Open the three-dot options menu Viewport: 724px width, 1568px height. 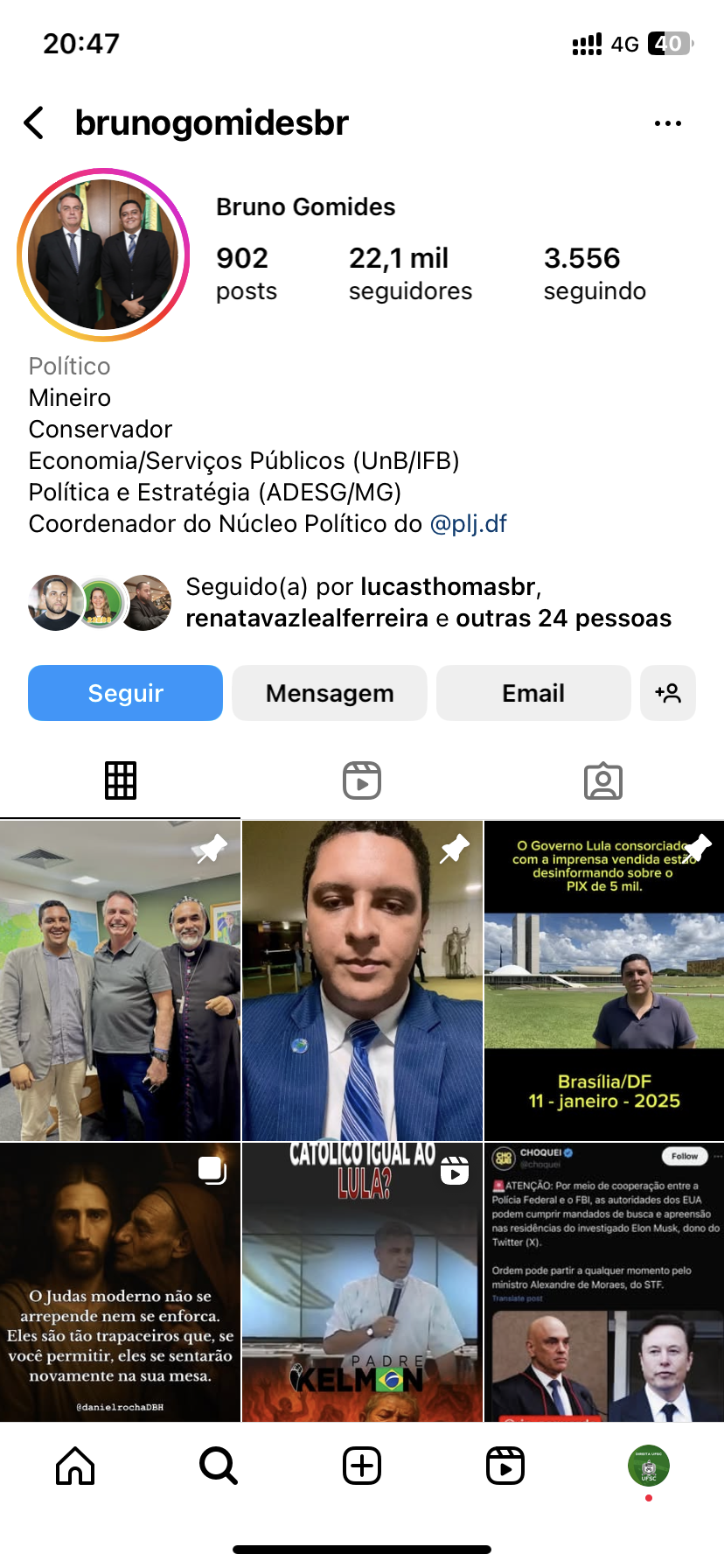[667, 123]
